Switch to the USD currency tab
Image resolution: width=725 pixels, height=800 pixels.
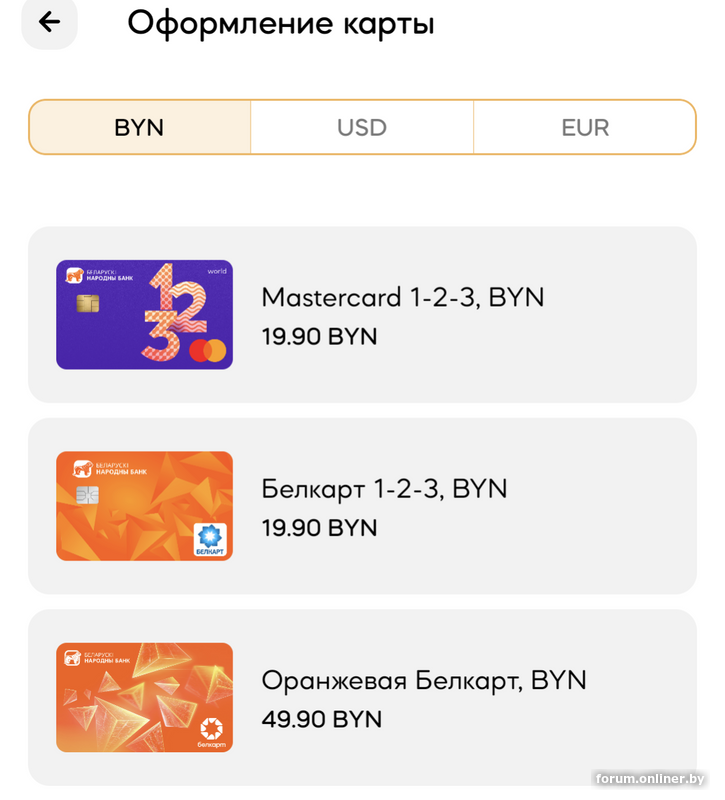[x=362, y=127]
